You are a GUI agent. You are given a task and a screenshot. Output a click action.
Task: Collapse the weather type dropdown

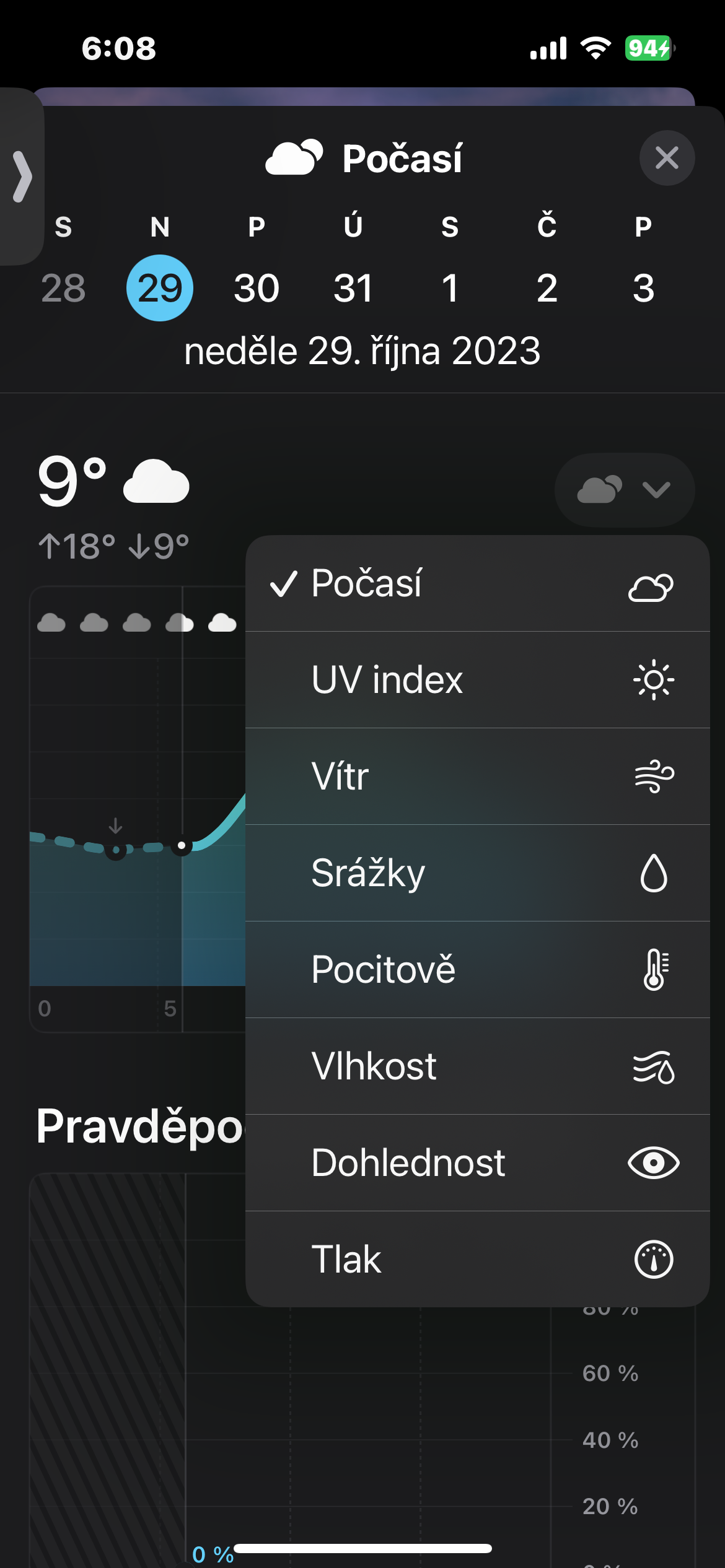624,490
